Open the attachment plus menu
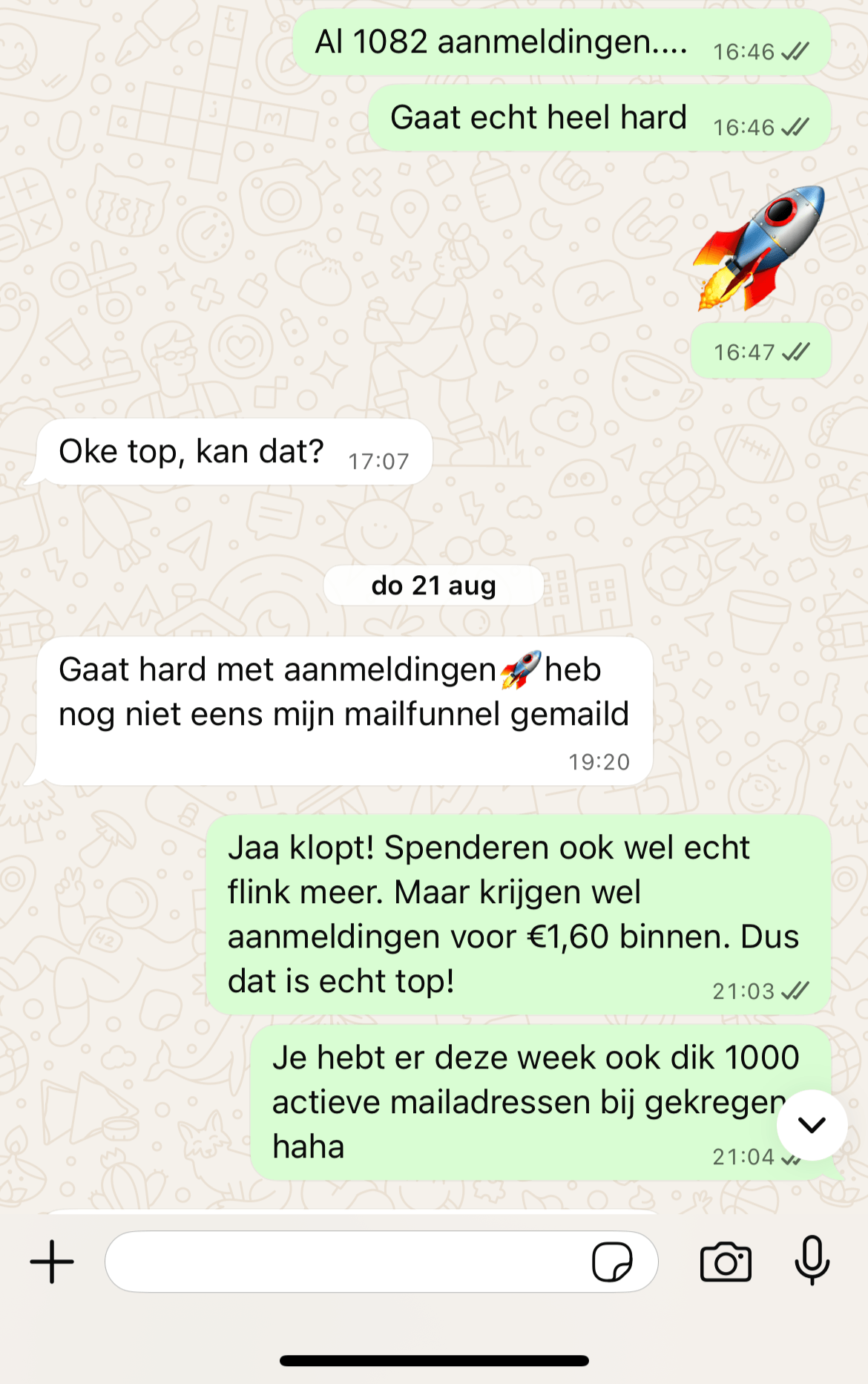This screenshot has height=1384, width=868. 52,1262
